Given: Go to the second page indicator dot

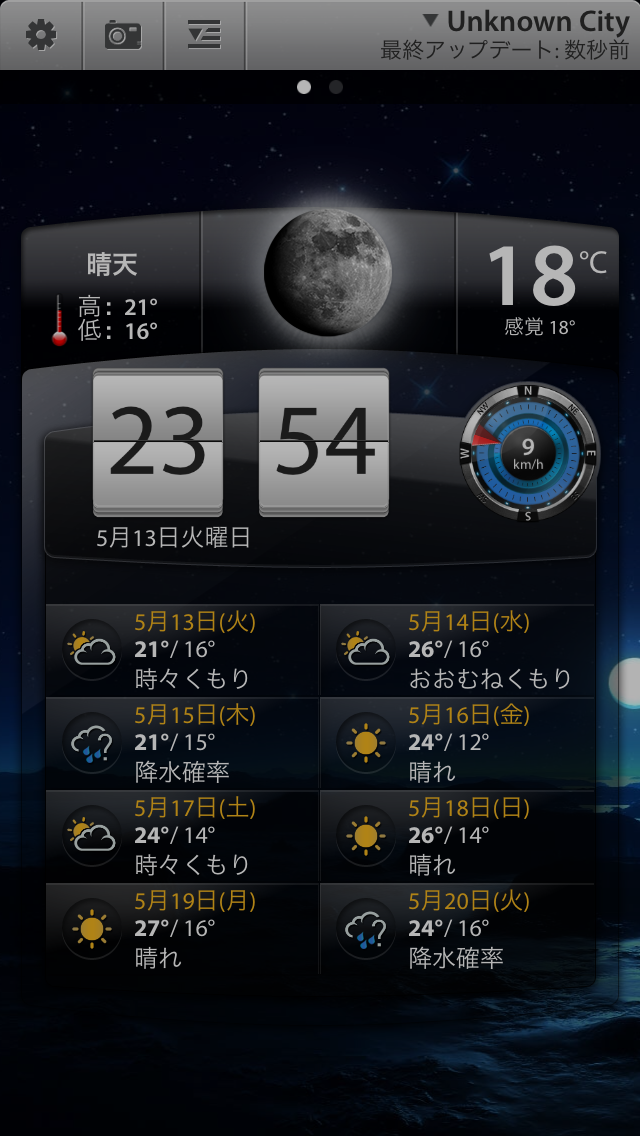Looking at the screenshot, I should (x=336, y=87).
